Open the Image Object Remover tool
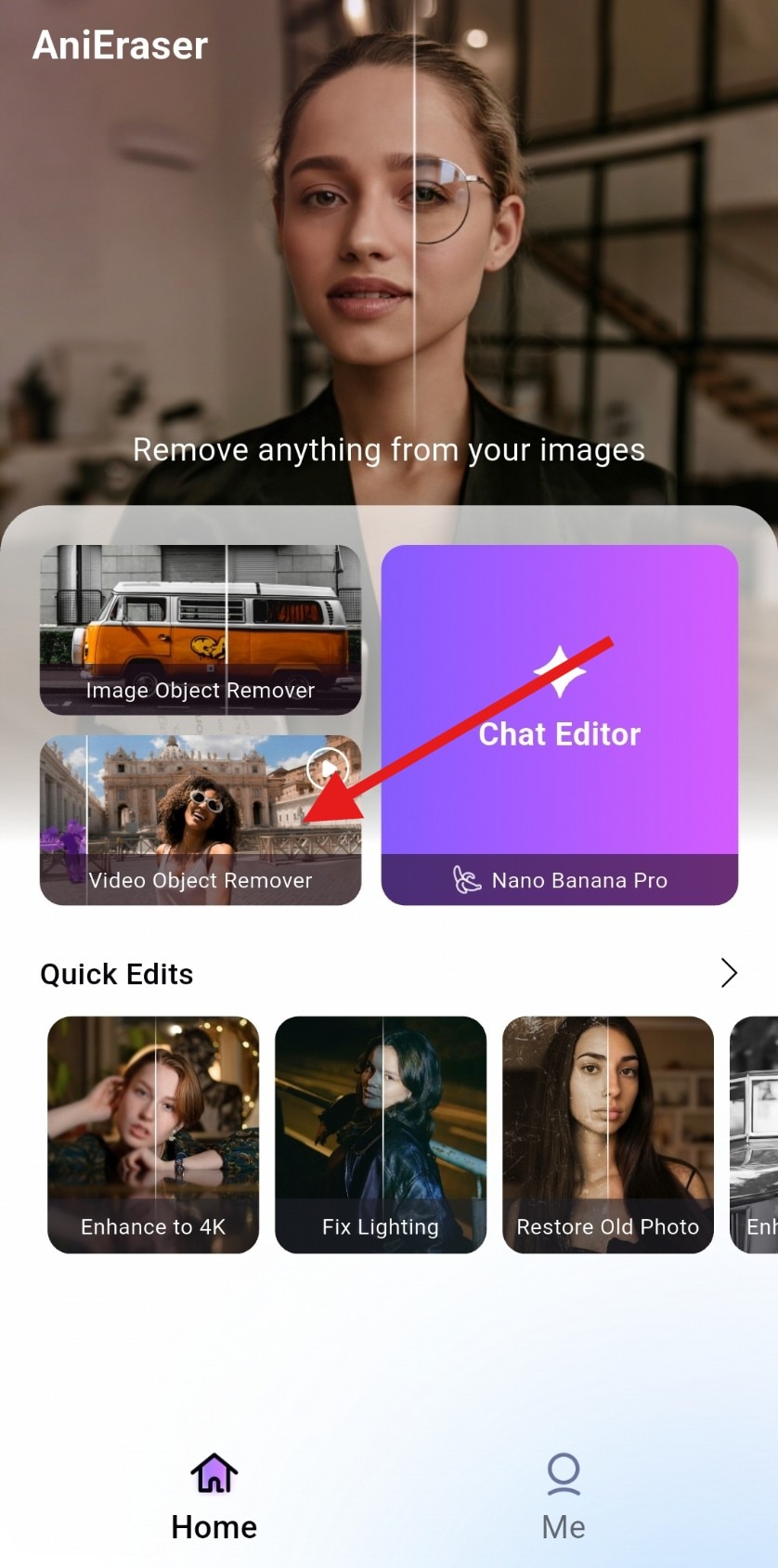The height and width of the screenshot is (1568, 778). coord(200,629)
